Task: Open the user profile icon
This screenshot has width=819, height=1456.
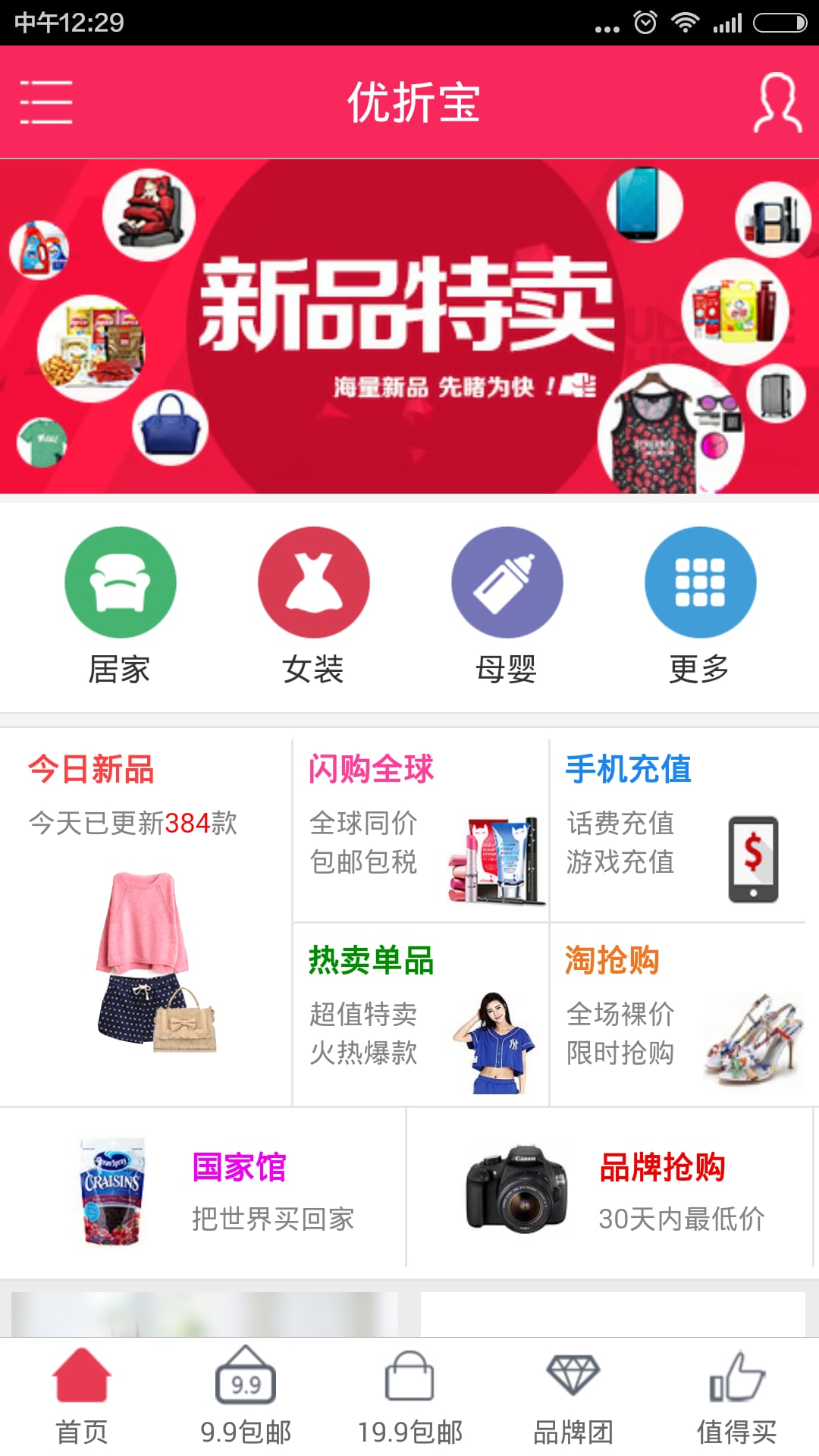Action: click(x=777, y=102)
